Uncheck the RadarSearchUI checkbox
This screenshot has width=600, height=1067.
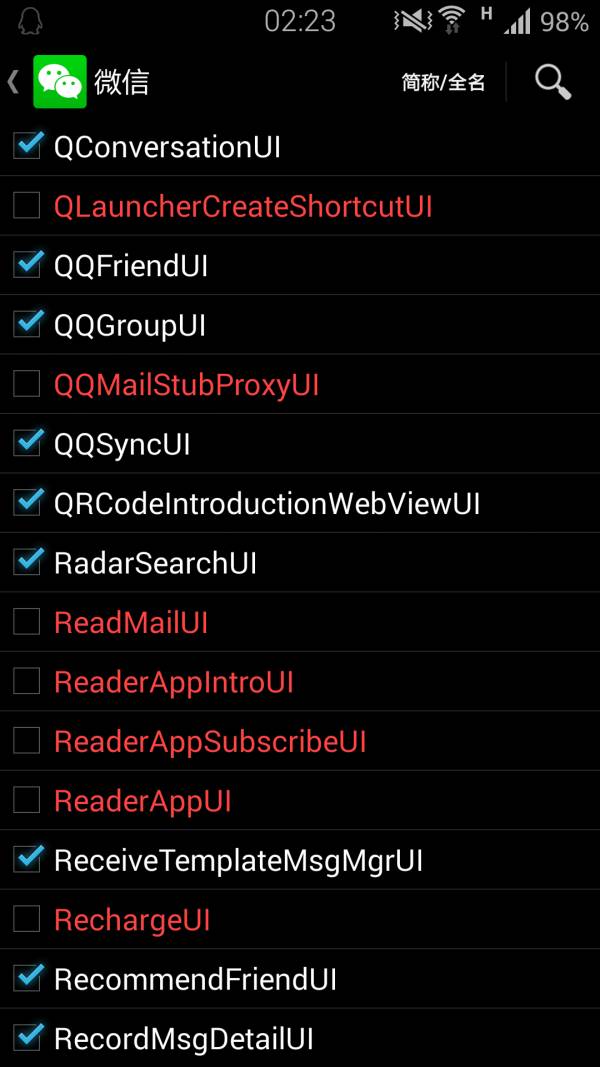point(27,563)
